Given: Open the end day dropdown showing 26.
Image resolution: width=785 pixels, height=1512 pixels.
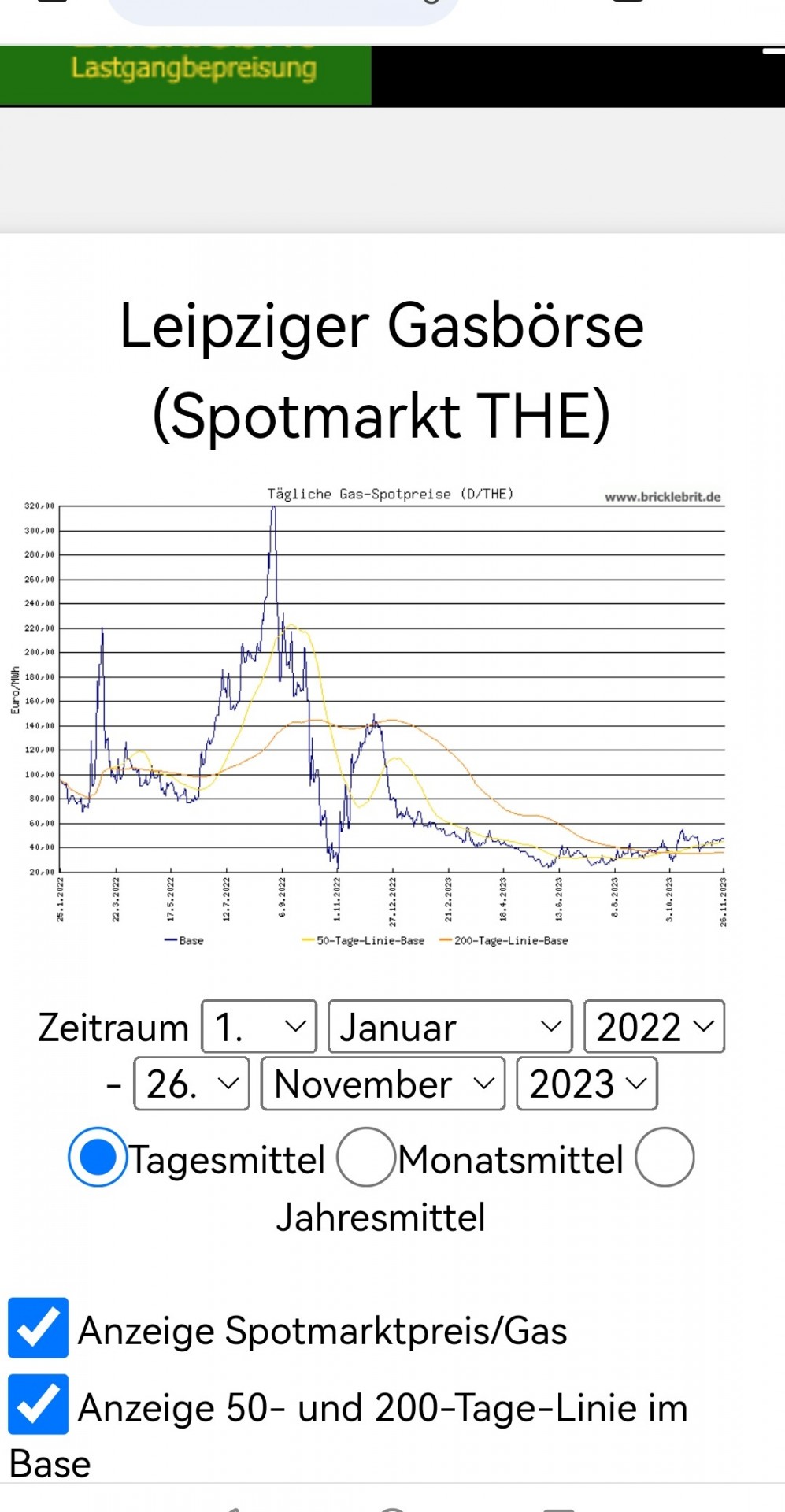Looking at the screenshot, I should [191, 1084].
